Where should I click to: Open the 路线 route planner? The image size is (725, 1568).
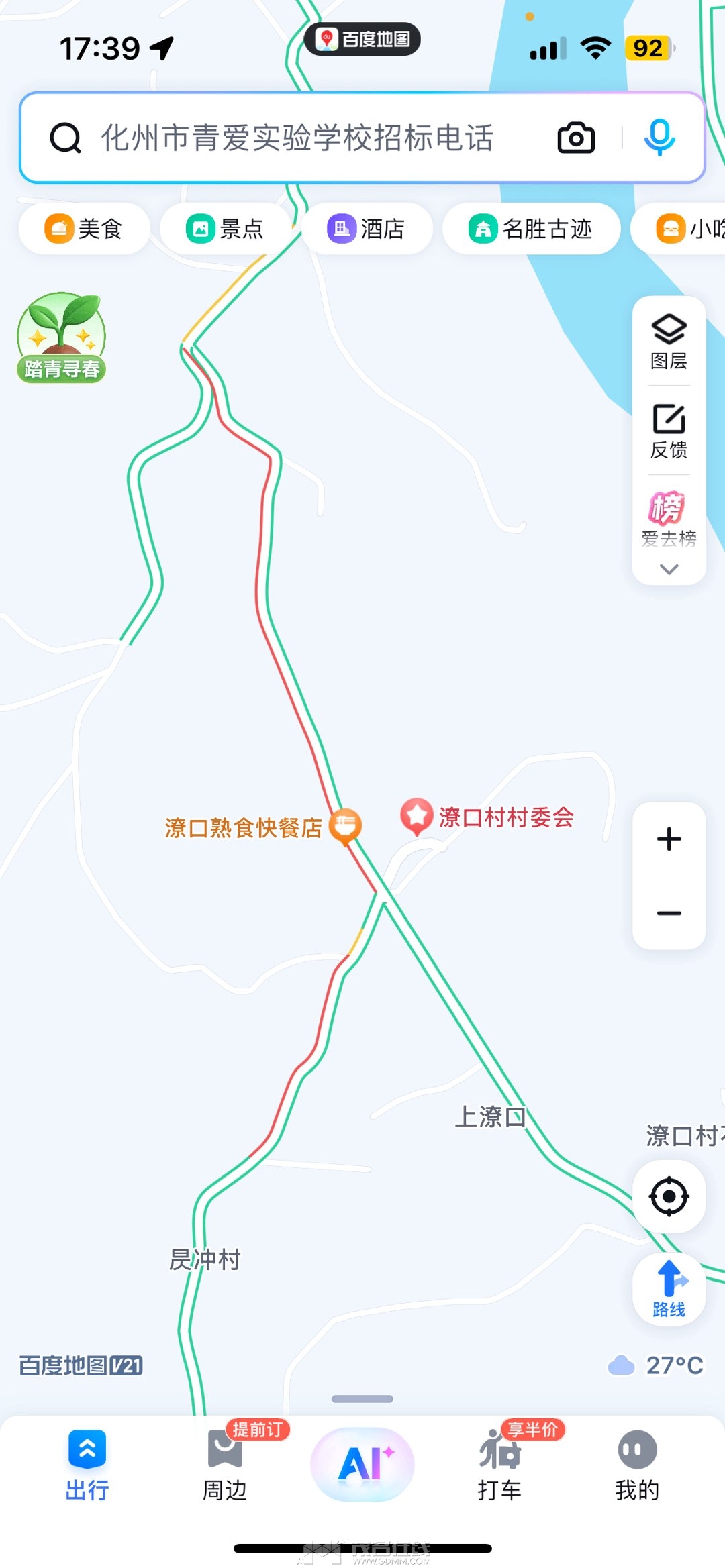(x=669, y=1289)
